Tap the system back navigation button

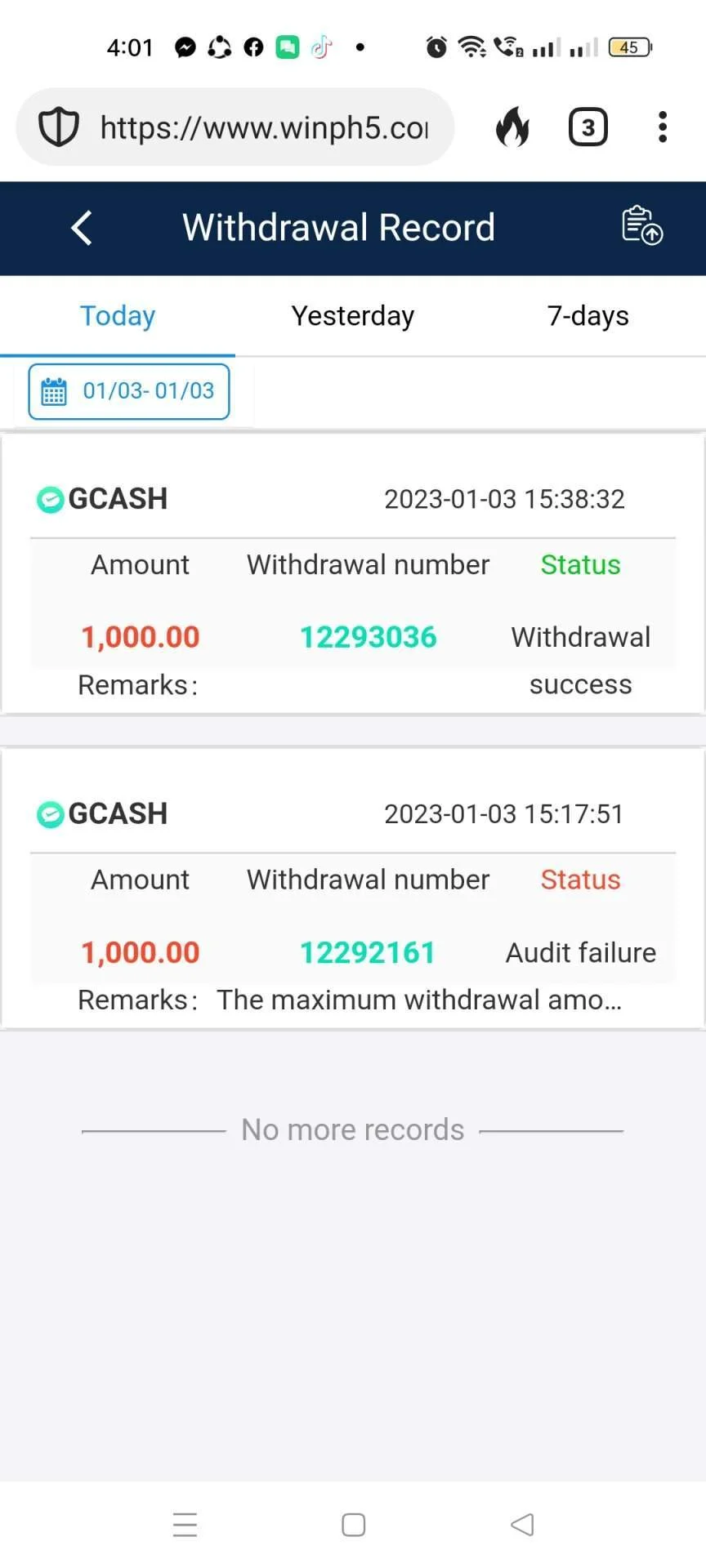coord(522,1525)
